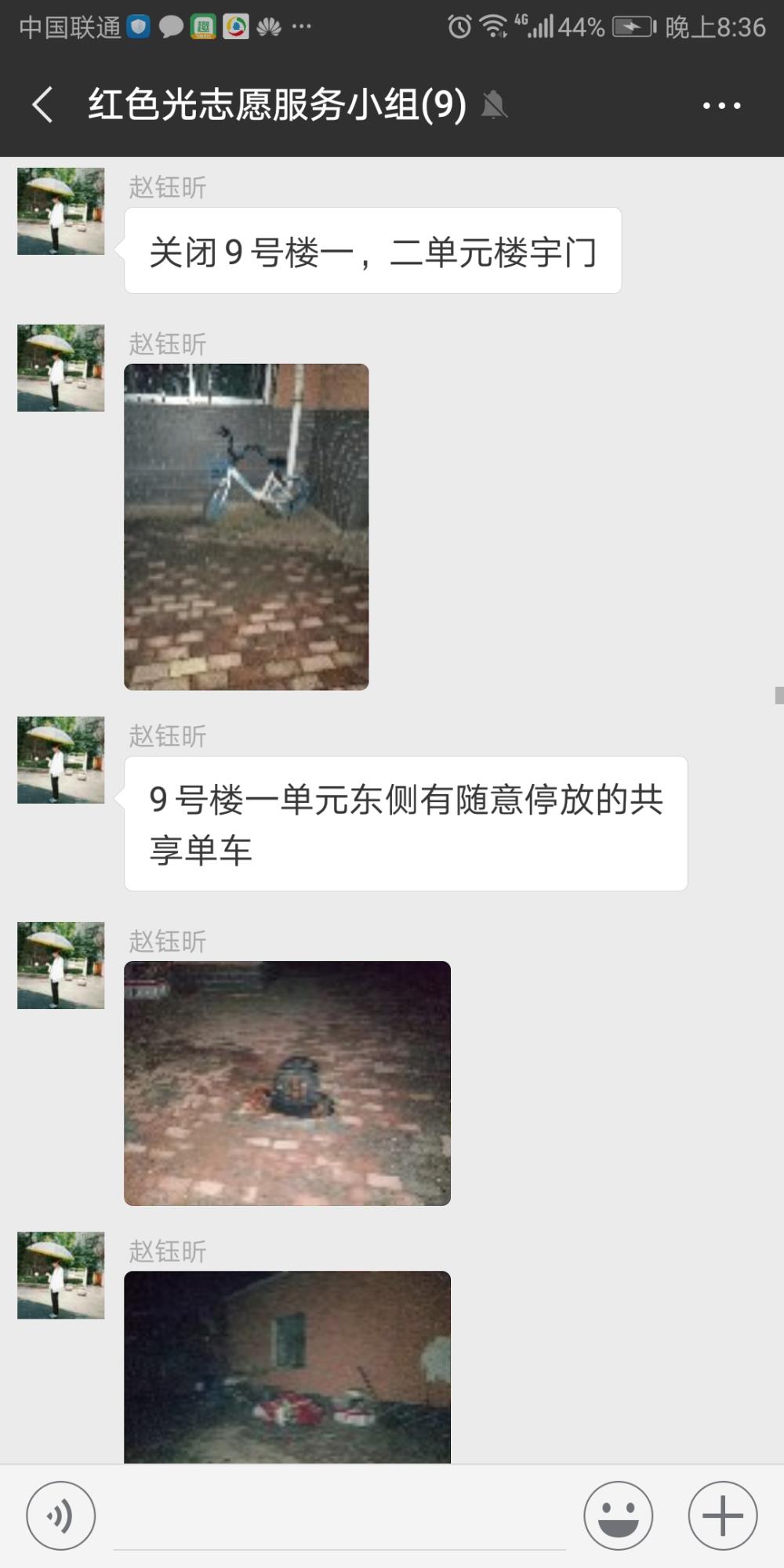The height and width of the screenshot is (1568, 784).
Task: Tap the avatar beside the 关闭9号楼 message
Action: coord(61,211)
